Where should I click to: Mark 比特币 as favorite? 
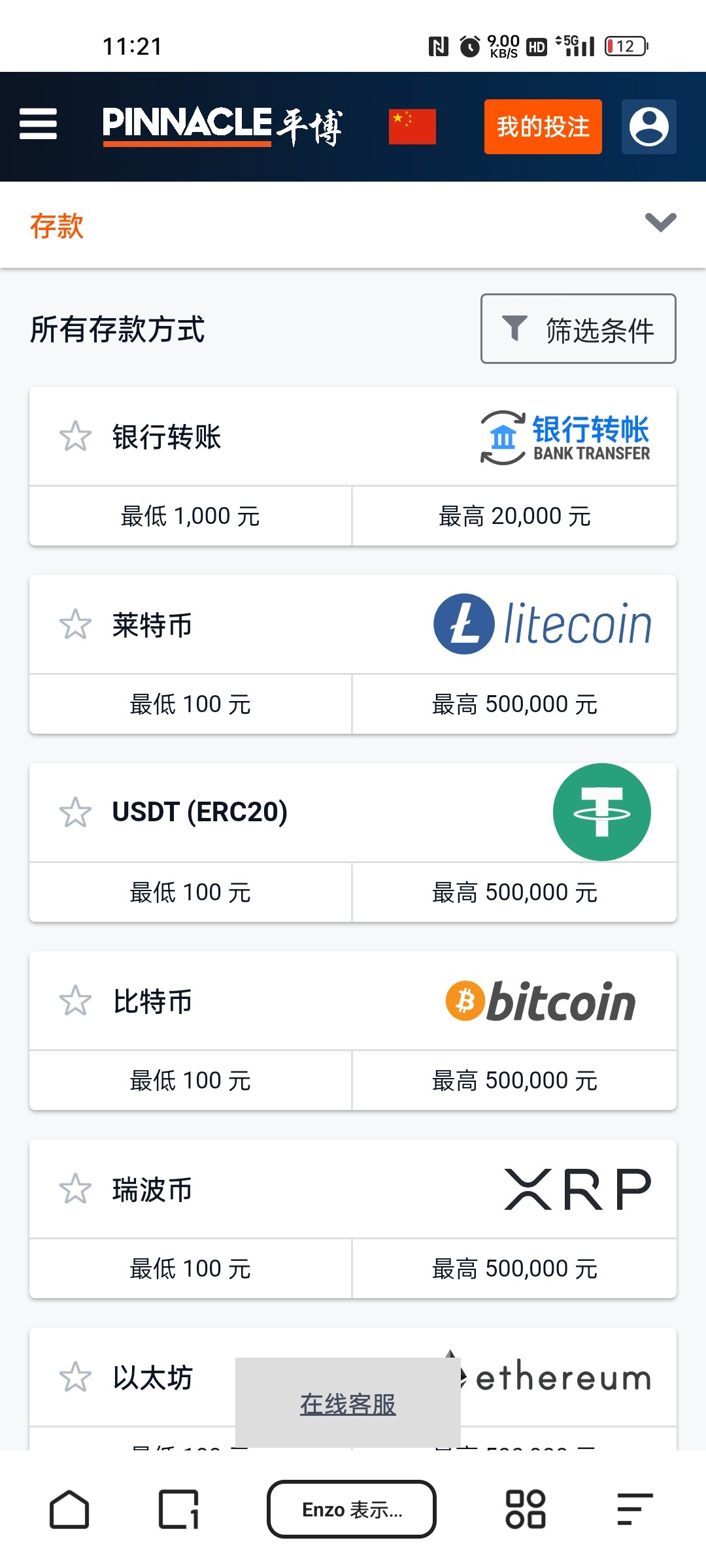coord(75,1001)
